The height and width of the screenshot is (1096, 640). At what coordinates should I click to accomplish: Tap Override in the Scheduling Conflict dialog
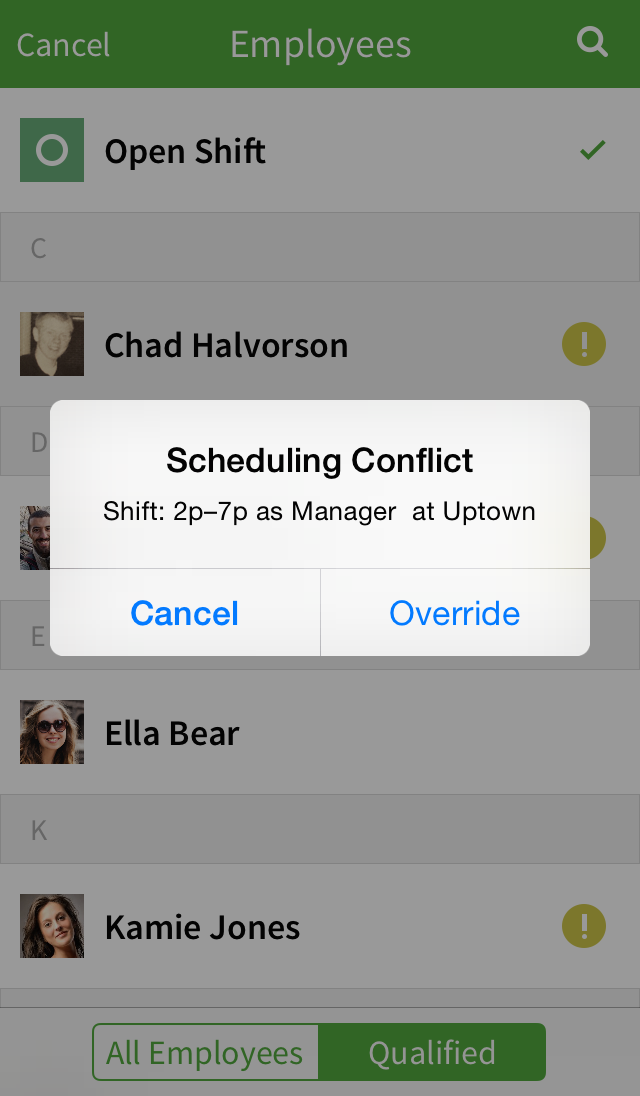coord(455,613)
